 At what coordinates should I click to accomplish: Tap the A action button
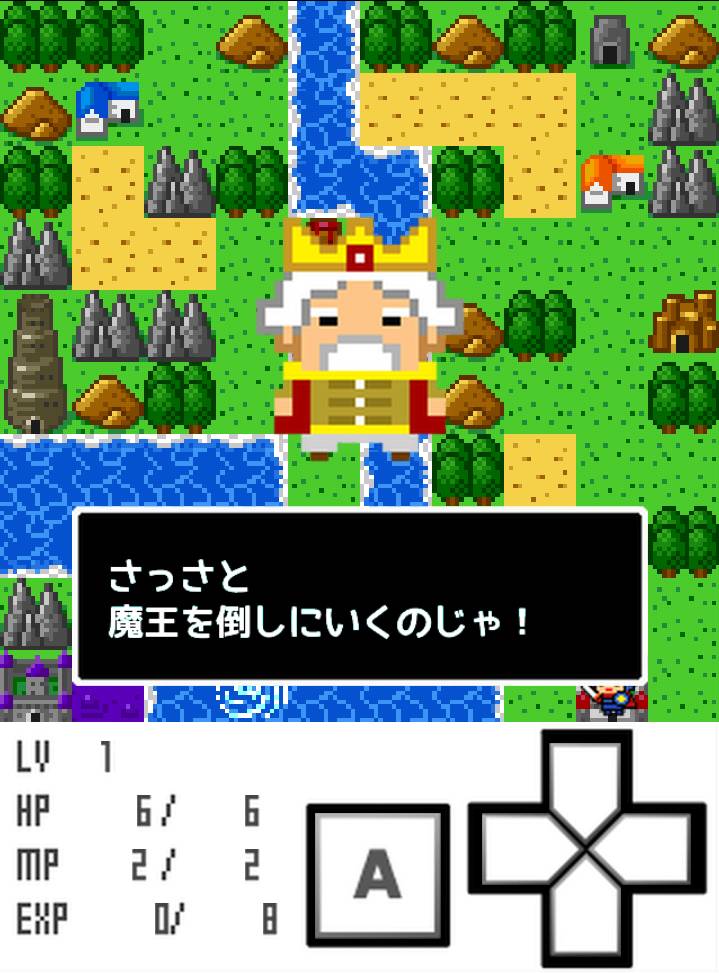pyautogui.click(x=377, y=874)
